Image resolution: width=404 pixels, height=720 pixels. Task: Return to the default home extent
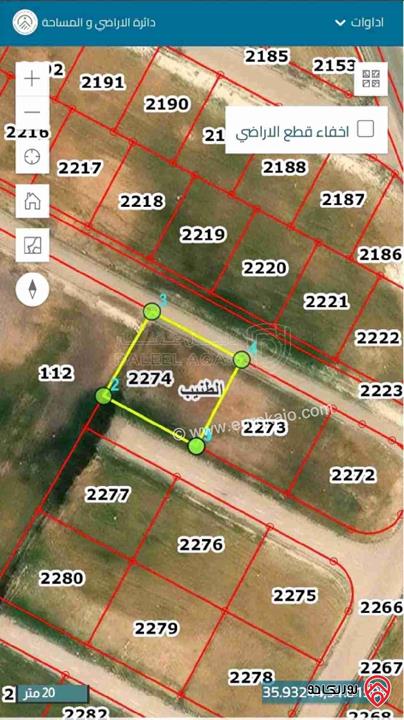pyautogui.click(x=32, y=201)
